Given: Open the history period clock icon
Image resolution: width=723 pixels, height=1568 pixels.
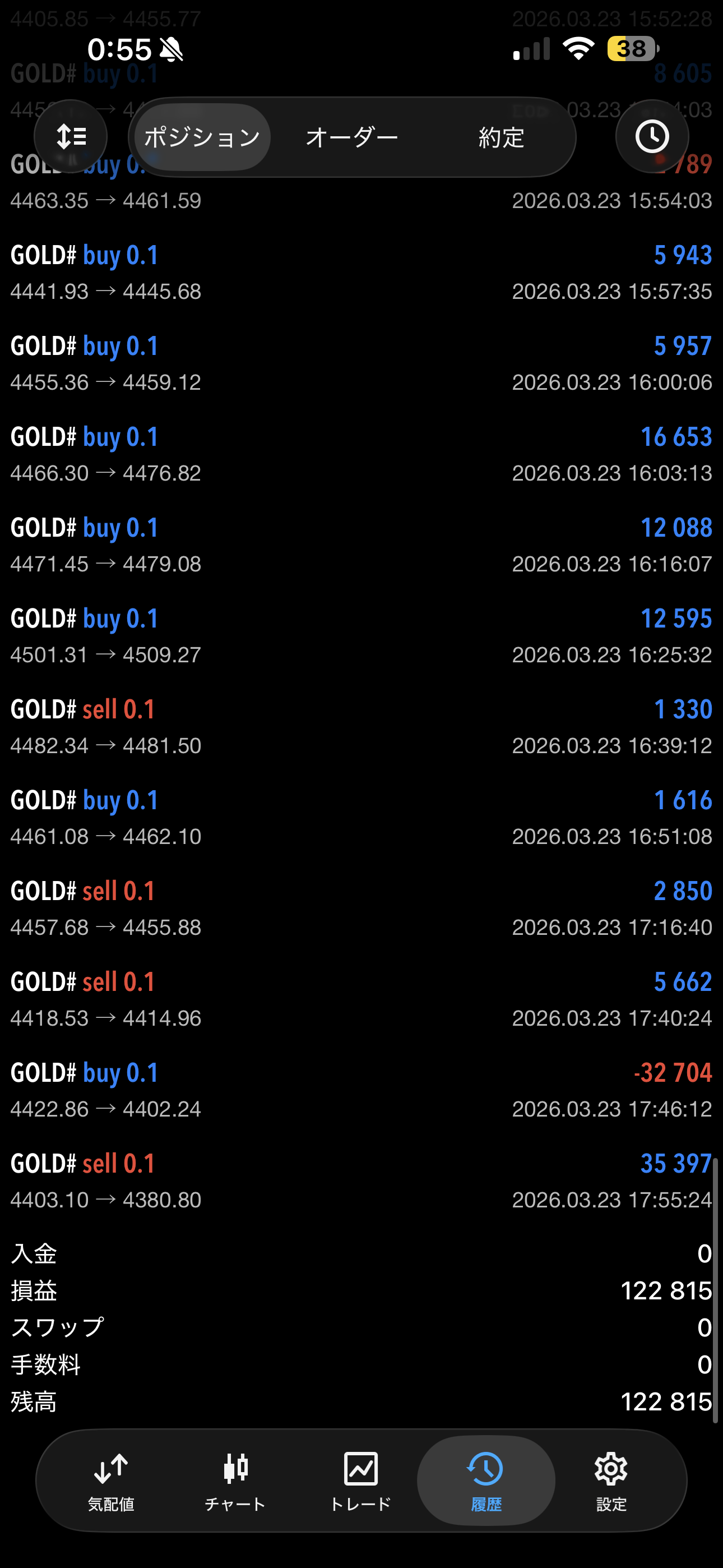Looking at the screenshot, I should [x=652, y=136].
